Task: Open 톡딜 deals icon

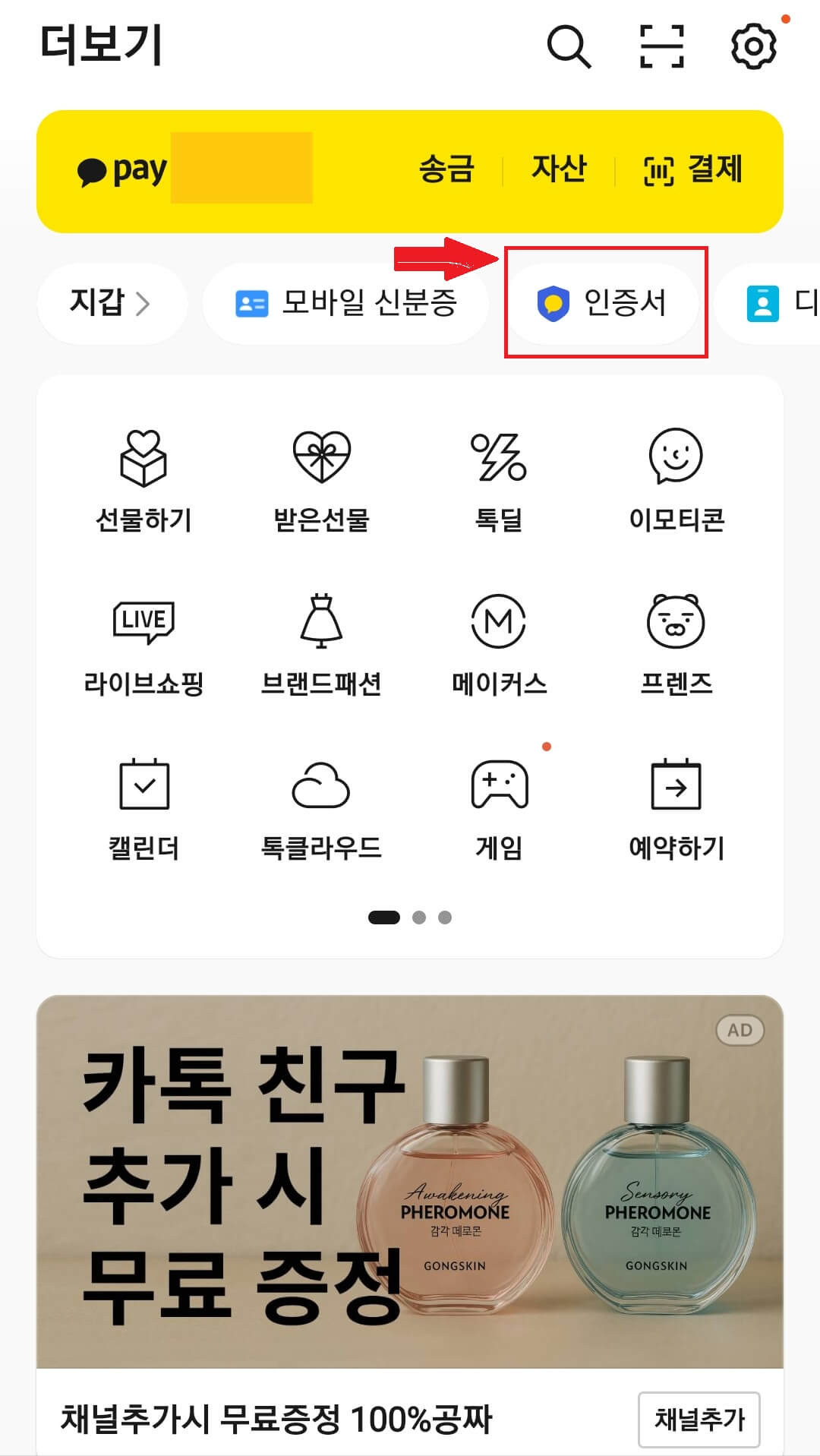Action: (497, 478)
